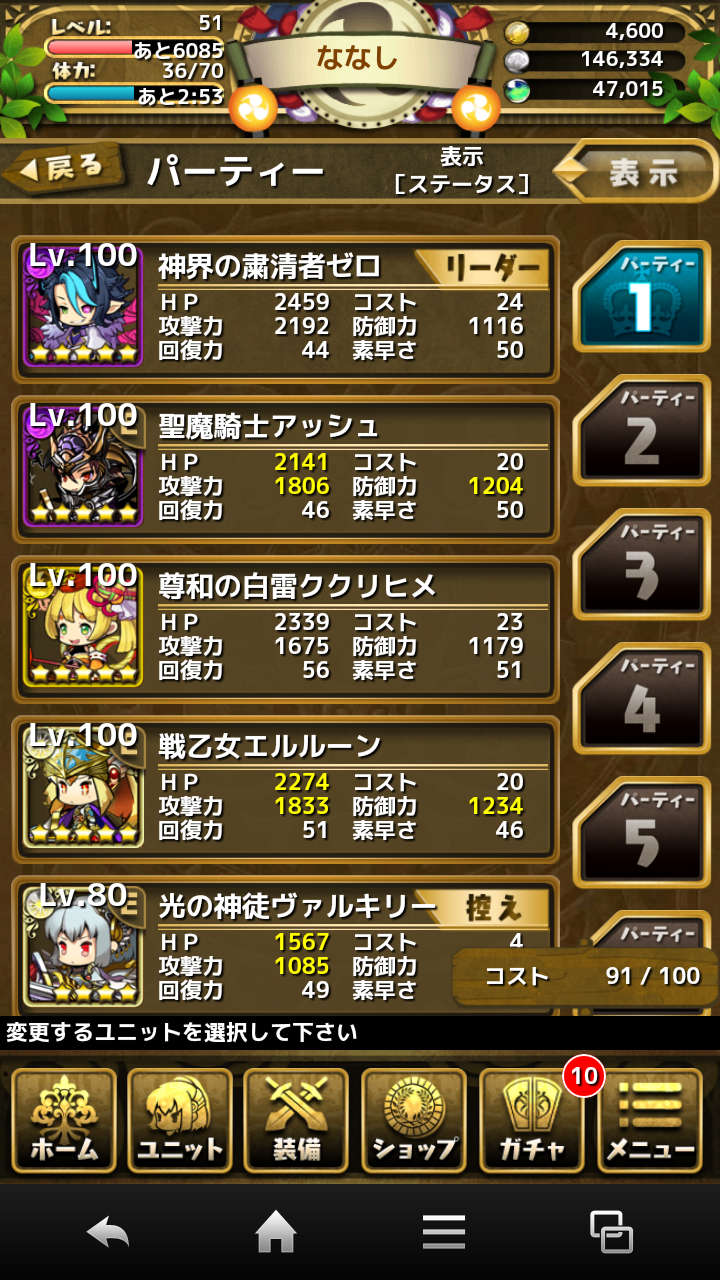The height and width of the screenshot is (1280, 720).
Task: Tap the system home button
Action: 276,1232
